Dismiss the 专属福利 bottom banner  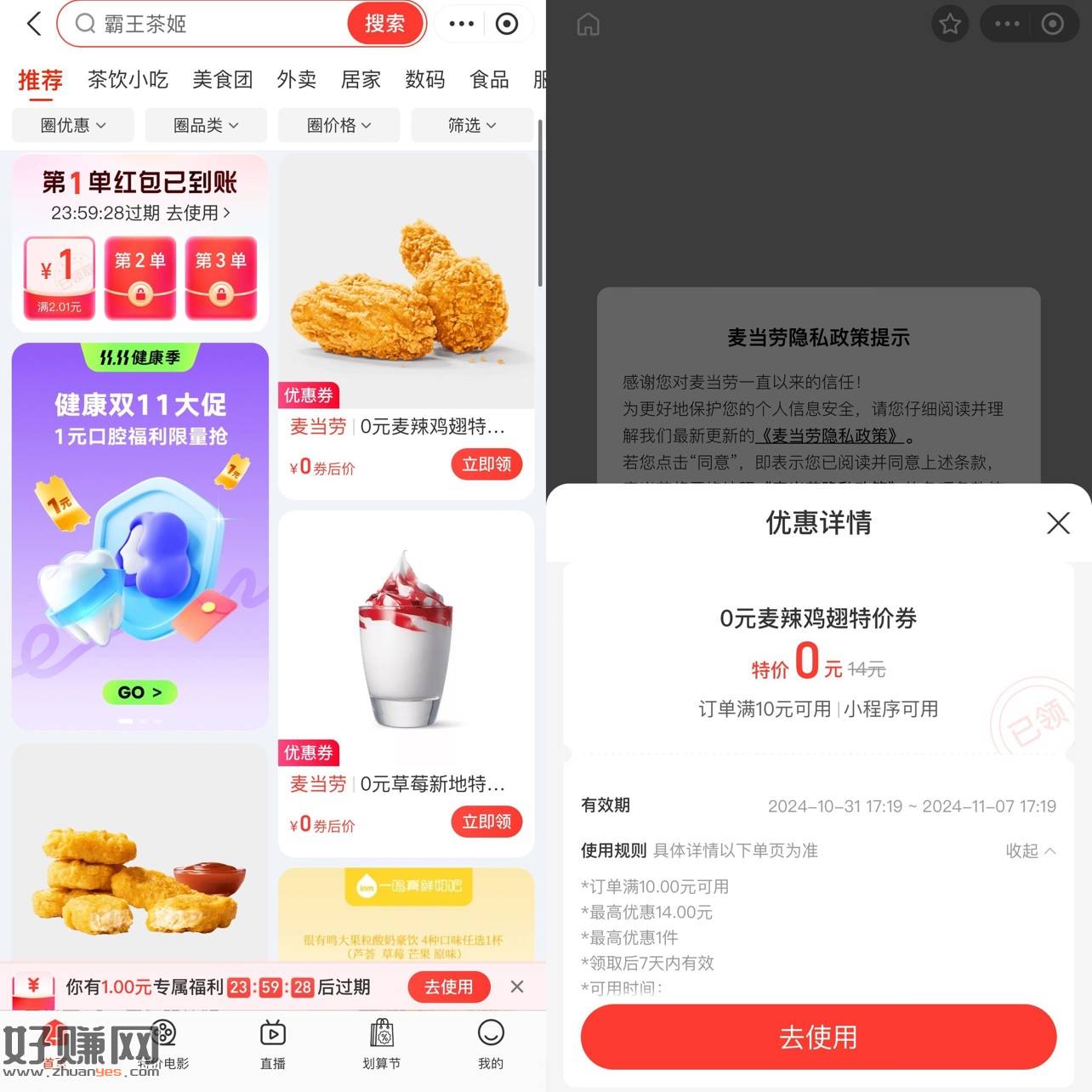point(517,987)
